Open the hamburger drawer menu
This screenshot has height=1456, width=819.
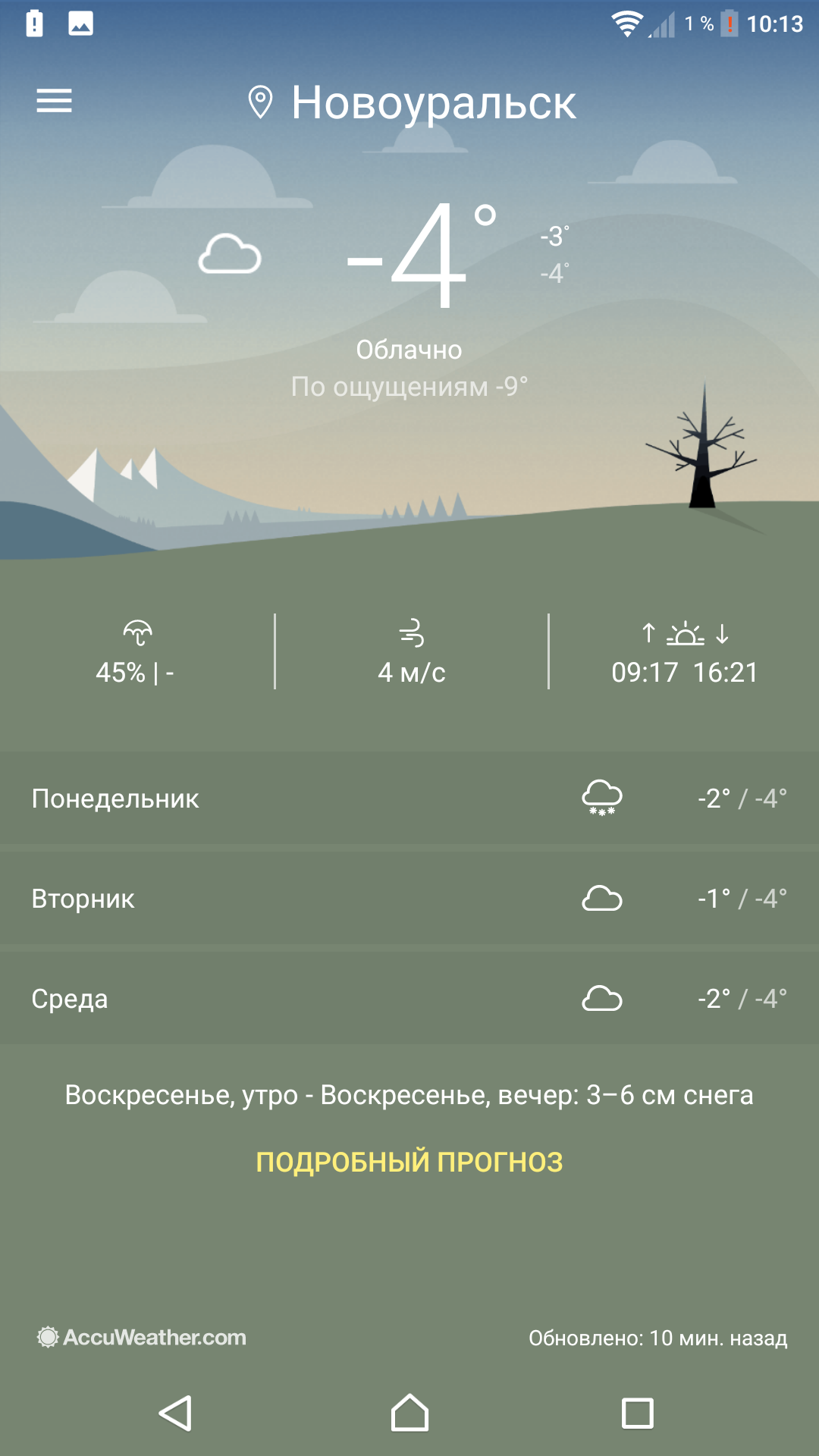54,101
